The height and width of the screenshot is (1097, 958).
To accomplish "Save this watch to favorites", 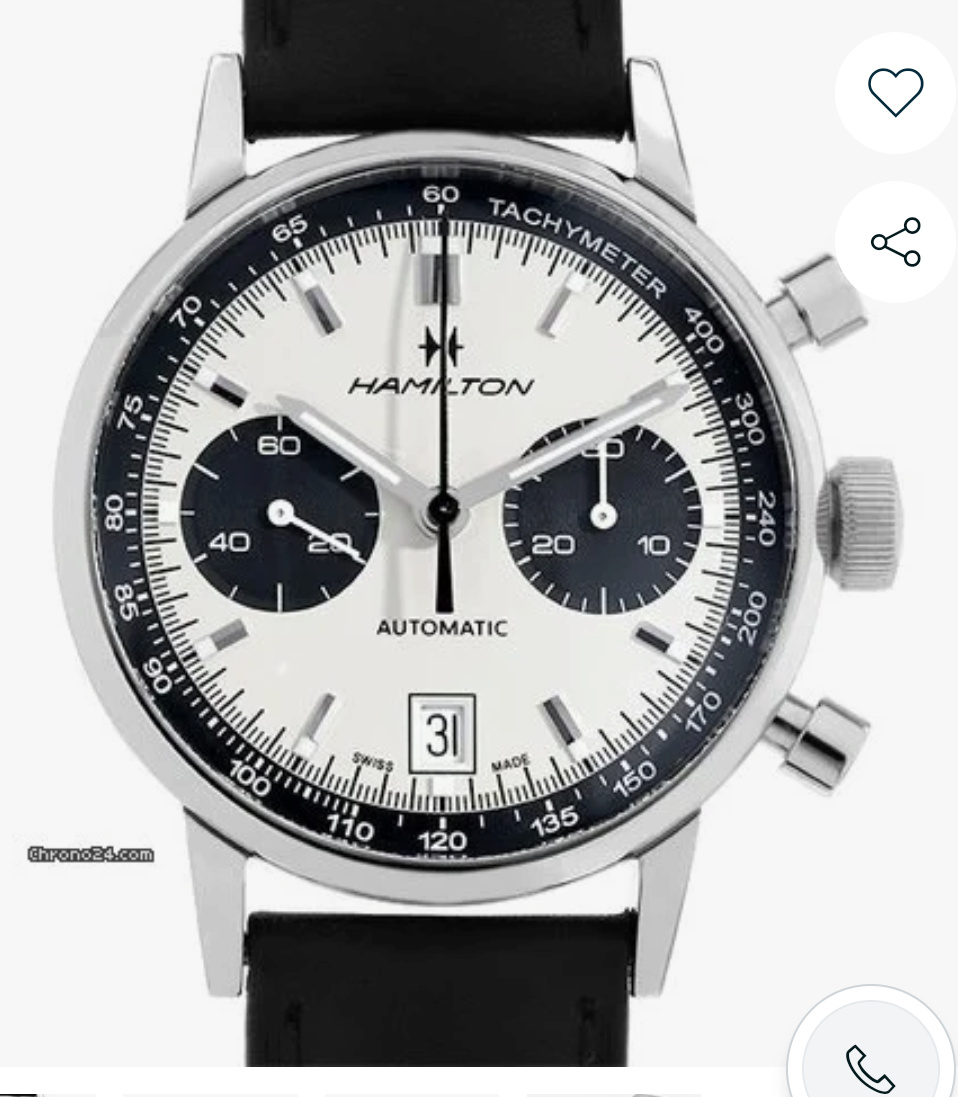I will tap(895, 92).
